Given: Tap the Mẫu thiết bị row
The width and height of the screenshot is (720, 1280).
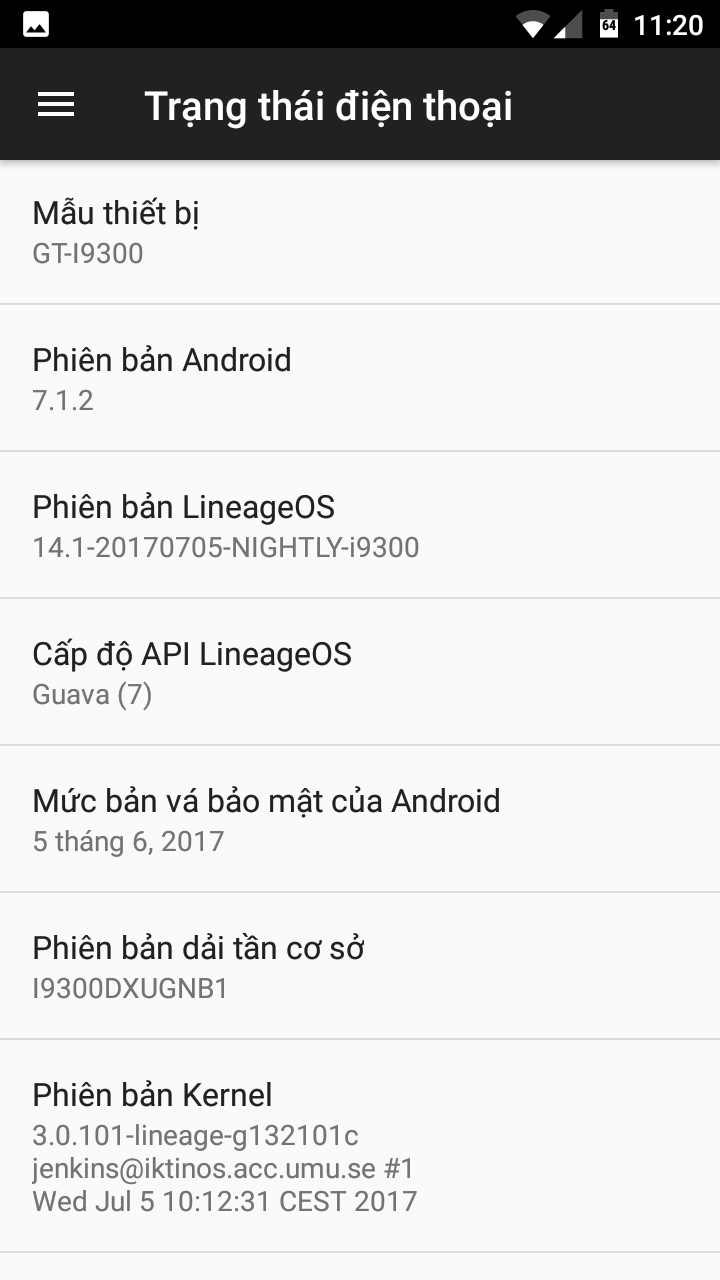Looking at the screenshot, I should pyautogui.click(x=360, y=231).
